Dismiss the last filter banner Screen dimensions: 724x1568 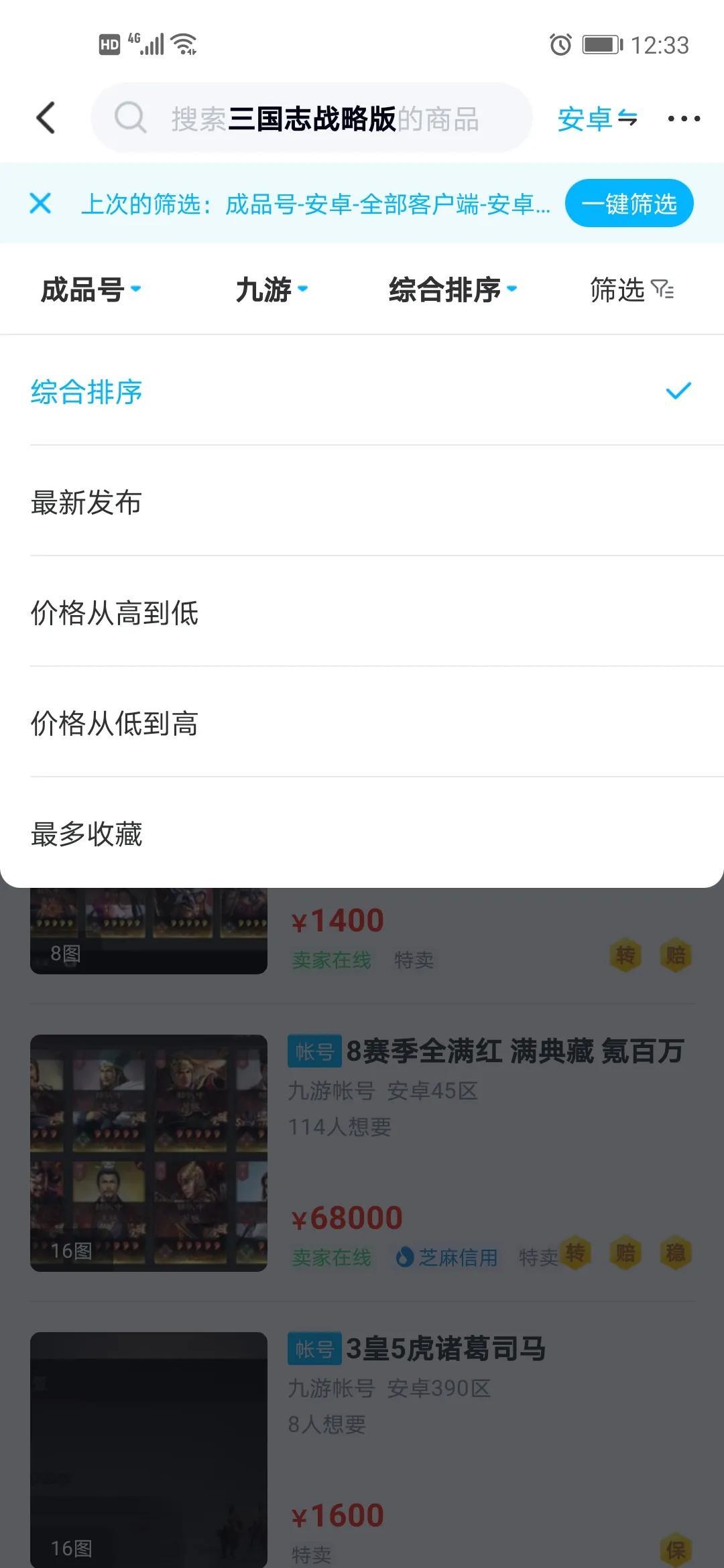click(x=40, y=203)
